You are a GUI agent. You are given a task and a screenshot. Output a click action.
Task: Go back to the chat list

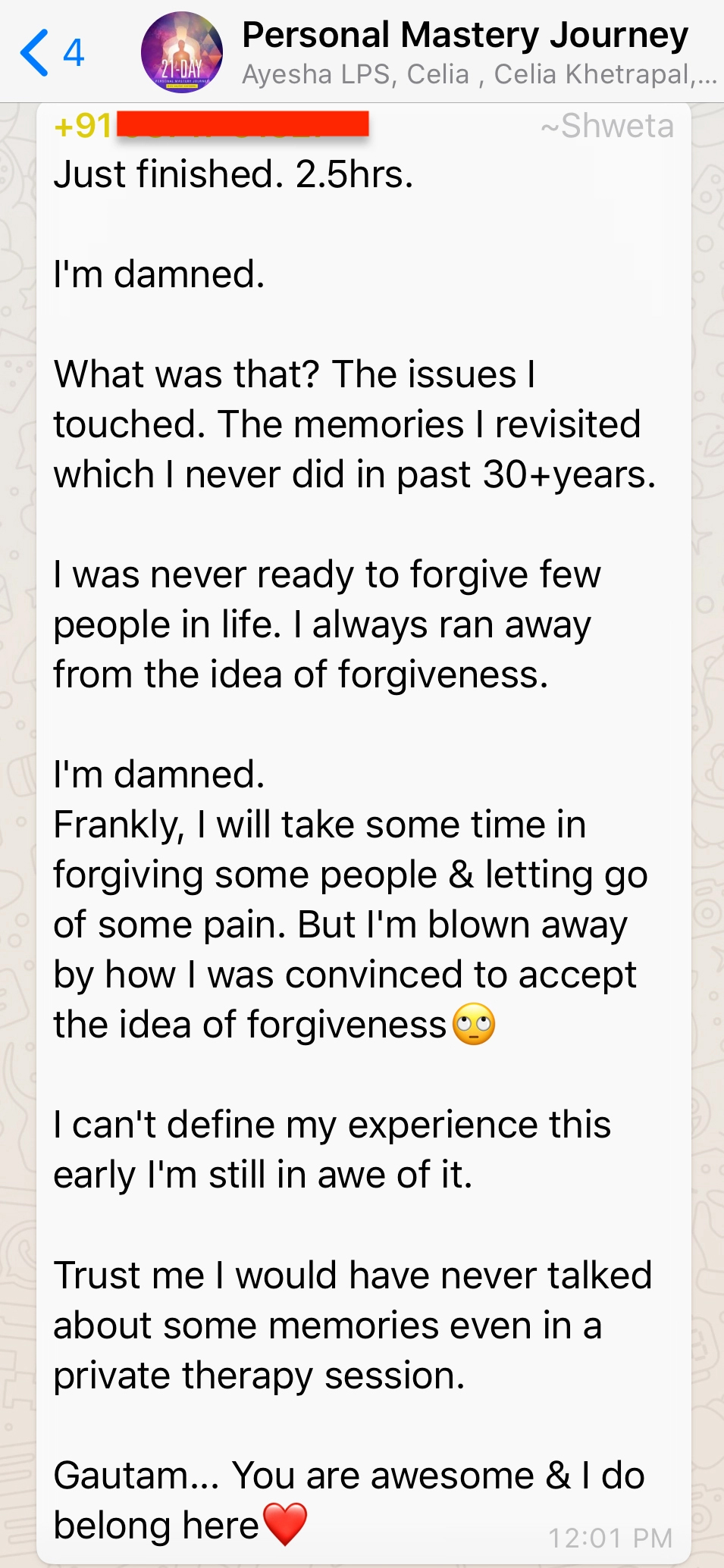(50, 52)
